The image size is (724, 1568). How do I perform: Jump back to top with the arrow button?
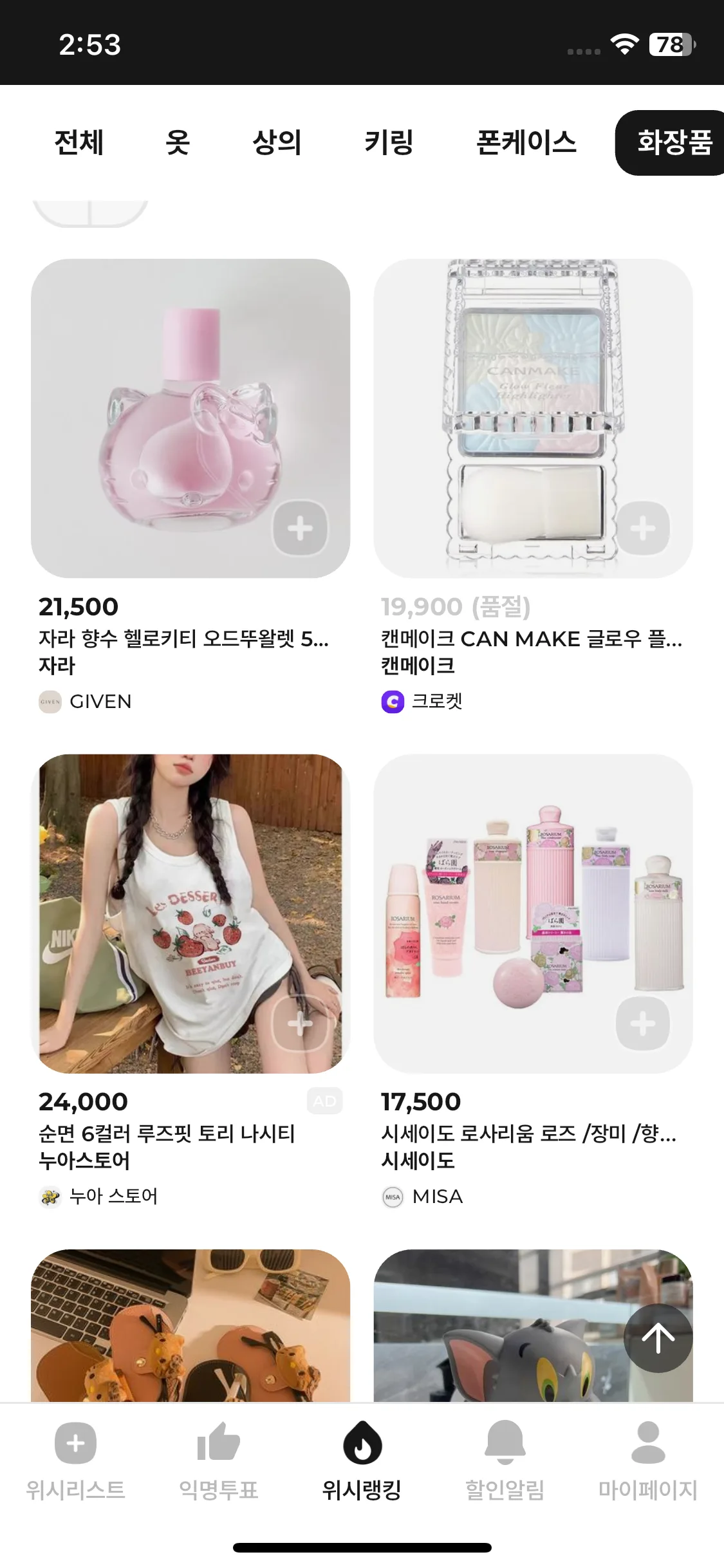(x=658, y=1338)
